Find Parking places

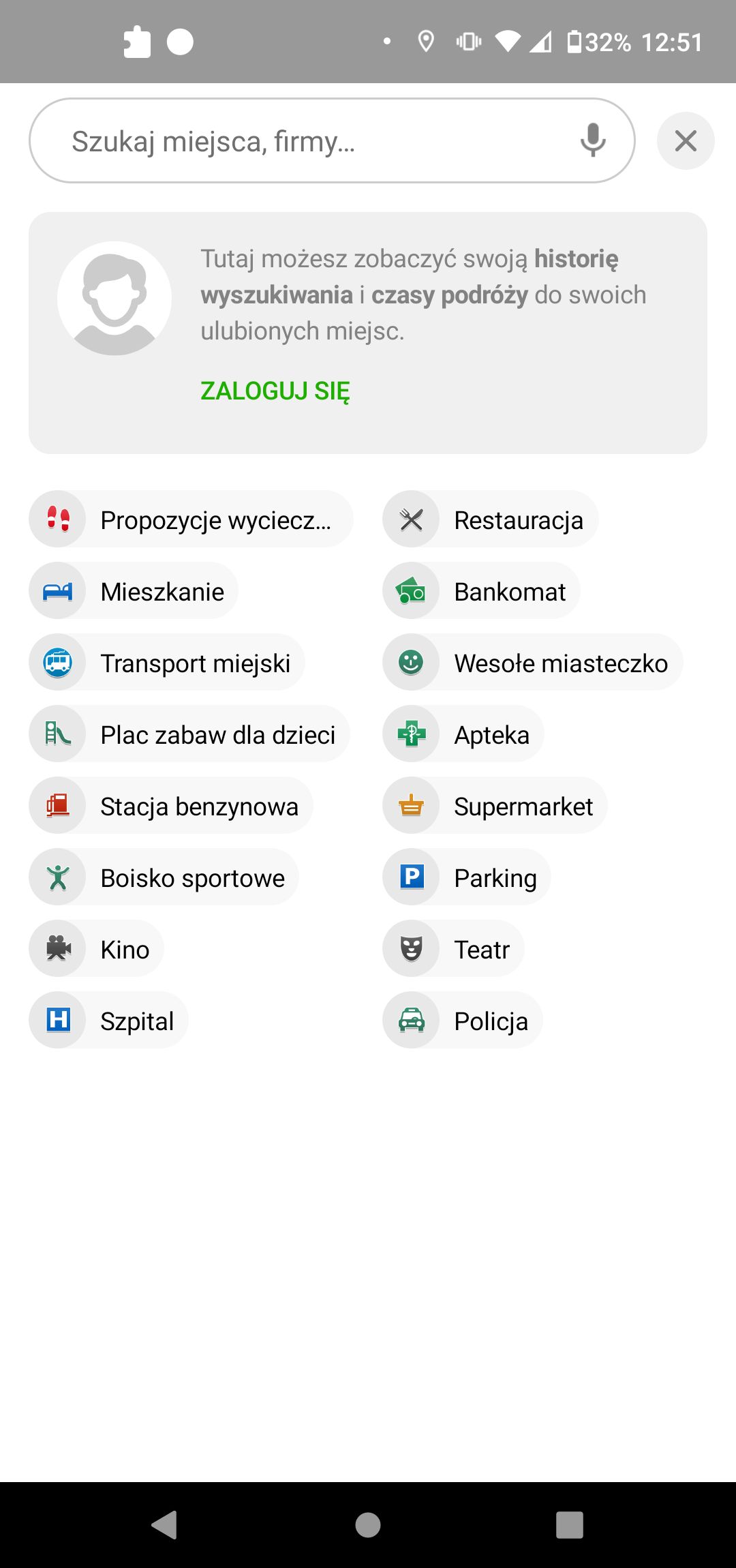[x=467, y=877]
